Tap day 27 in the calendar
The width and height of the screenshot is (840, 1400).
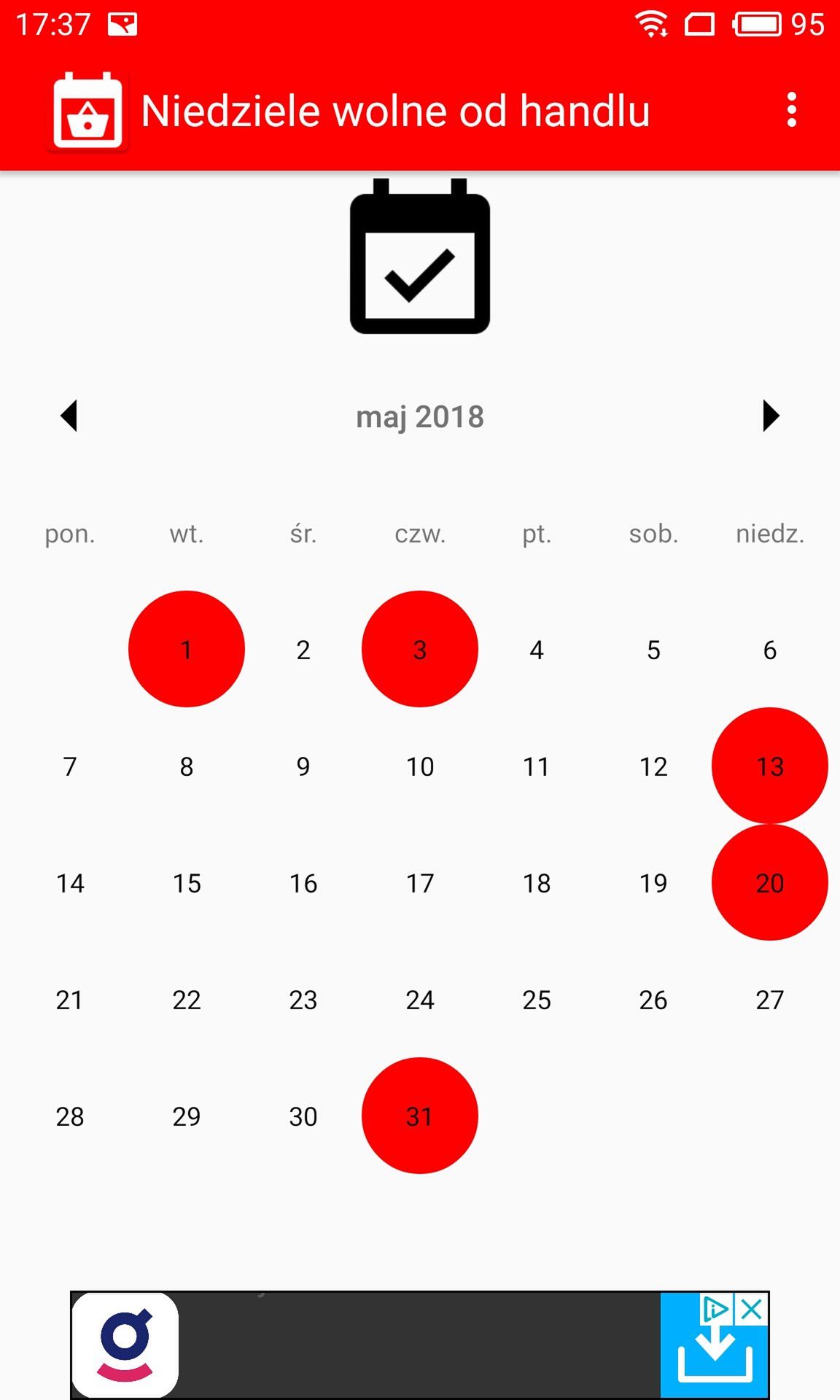point(770,999)
